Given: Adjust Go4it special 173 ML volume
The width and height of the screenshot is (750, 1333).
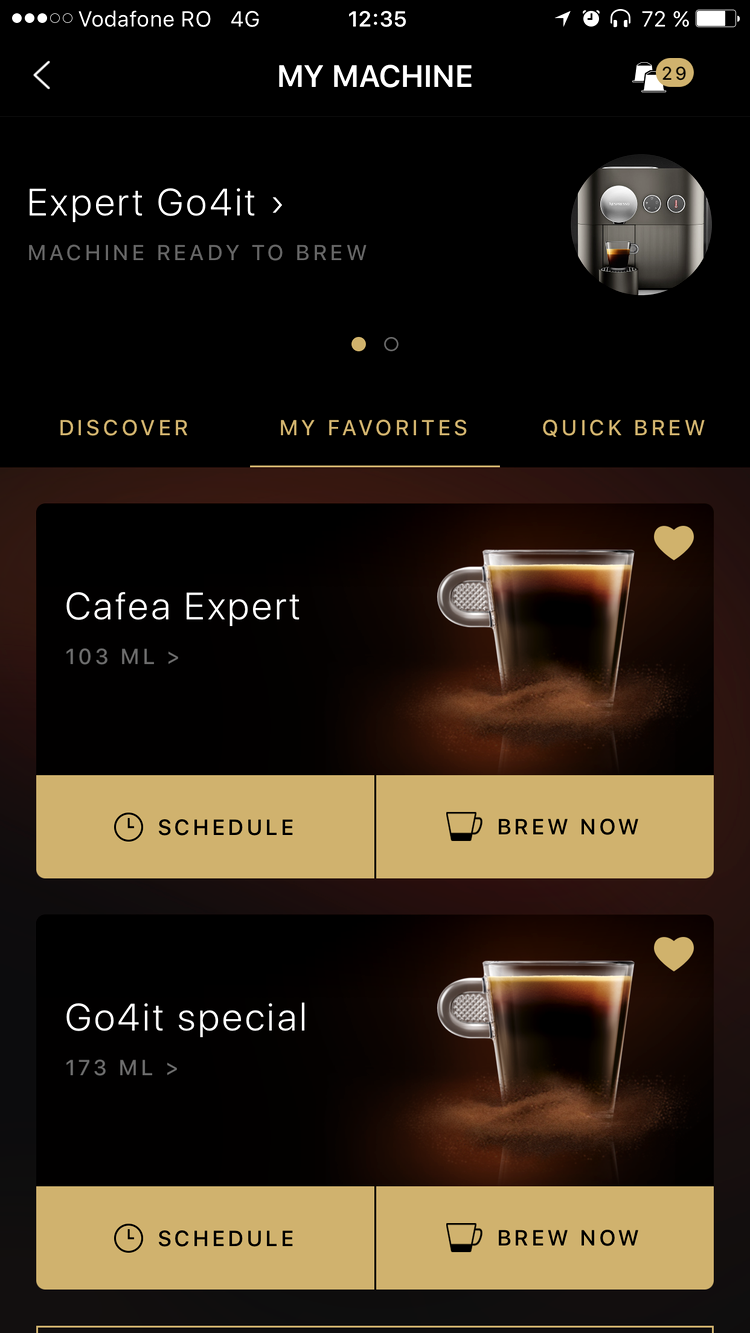Looking at the screenshot, I should tap(122, 1068).
